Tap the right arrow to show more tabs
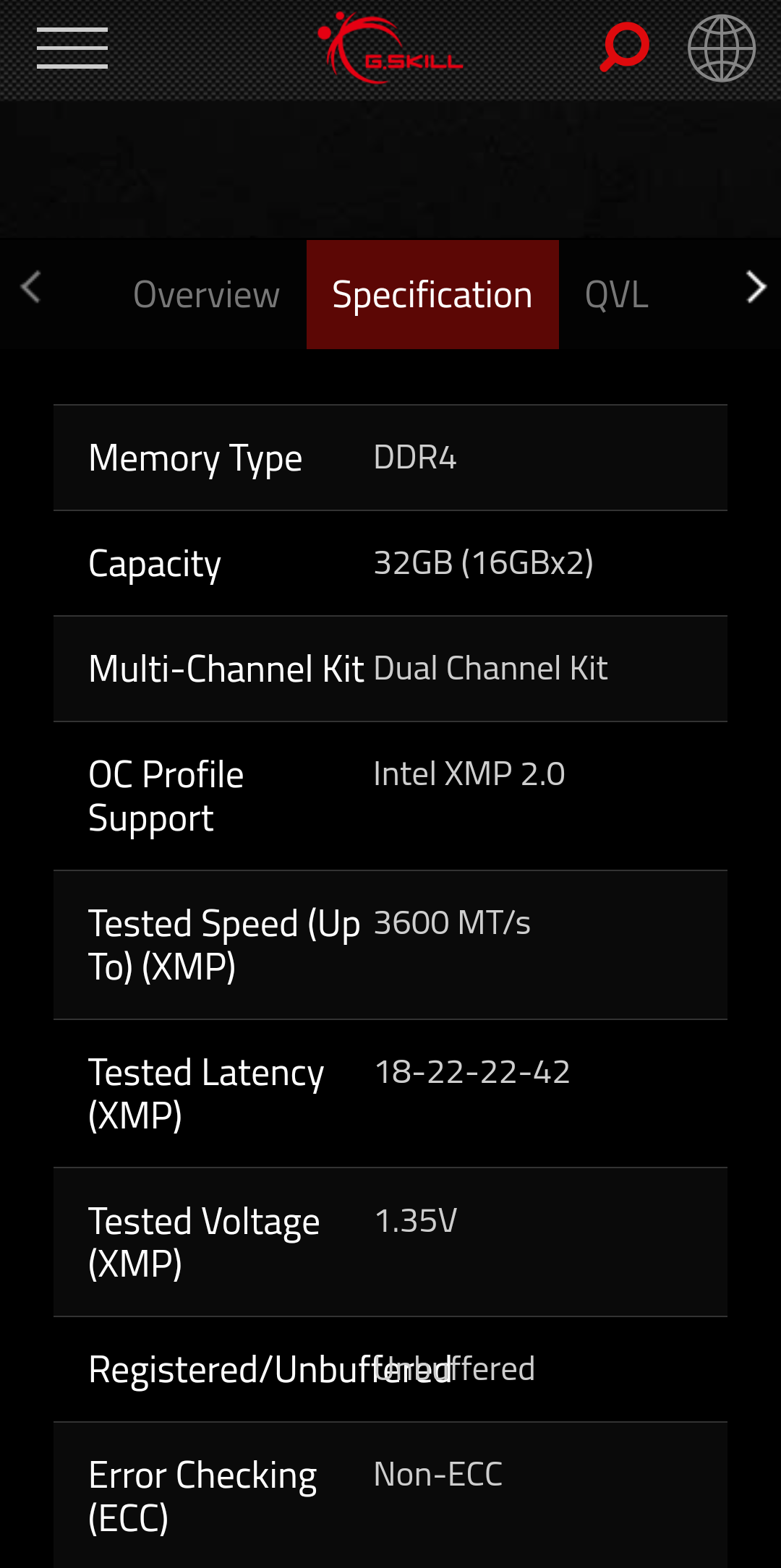Viewport: 781px width, 1568px height. pos(756,288)
